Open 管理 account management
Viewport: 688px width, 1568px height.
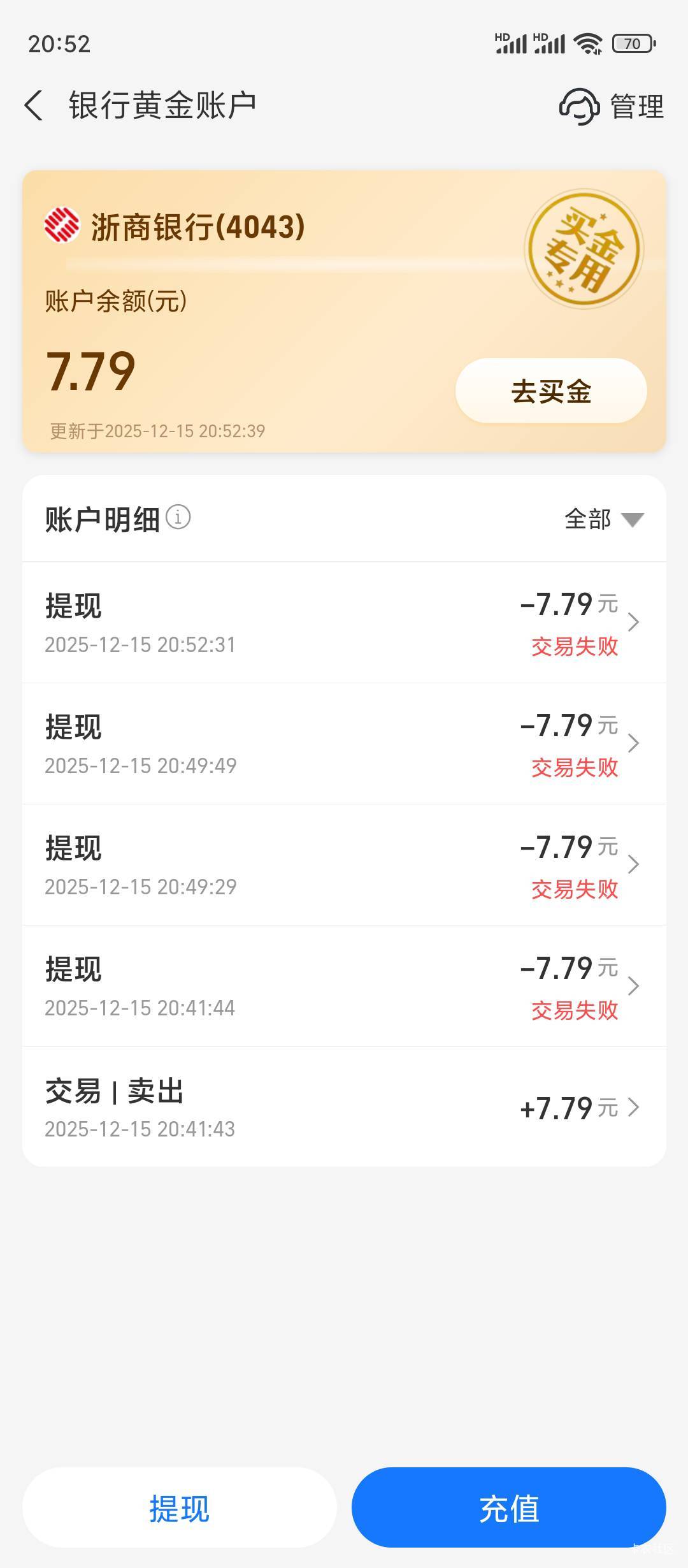click(636, 106)
